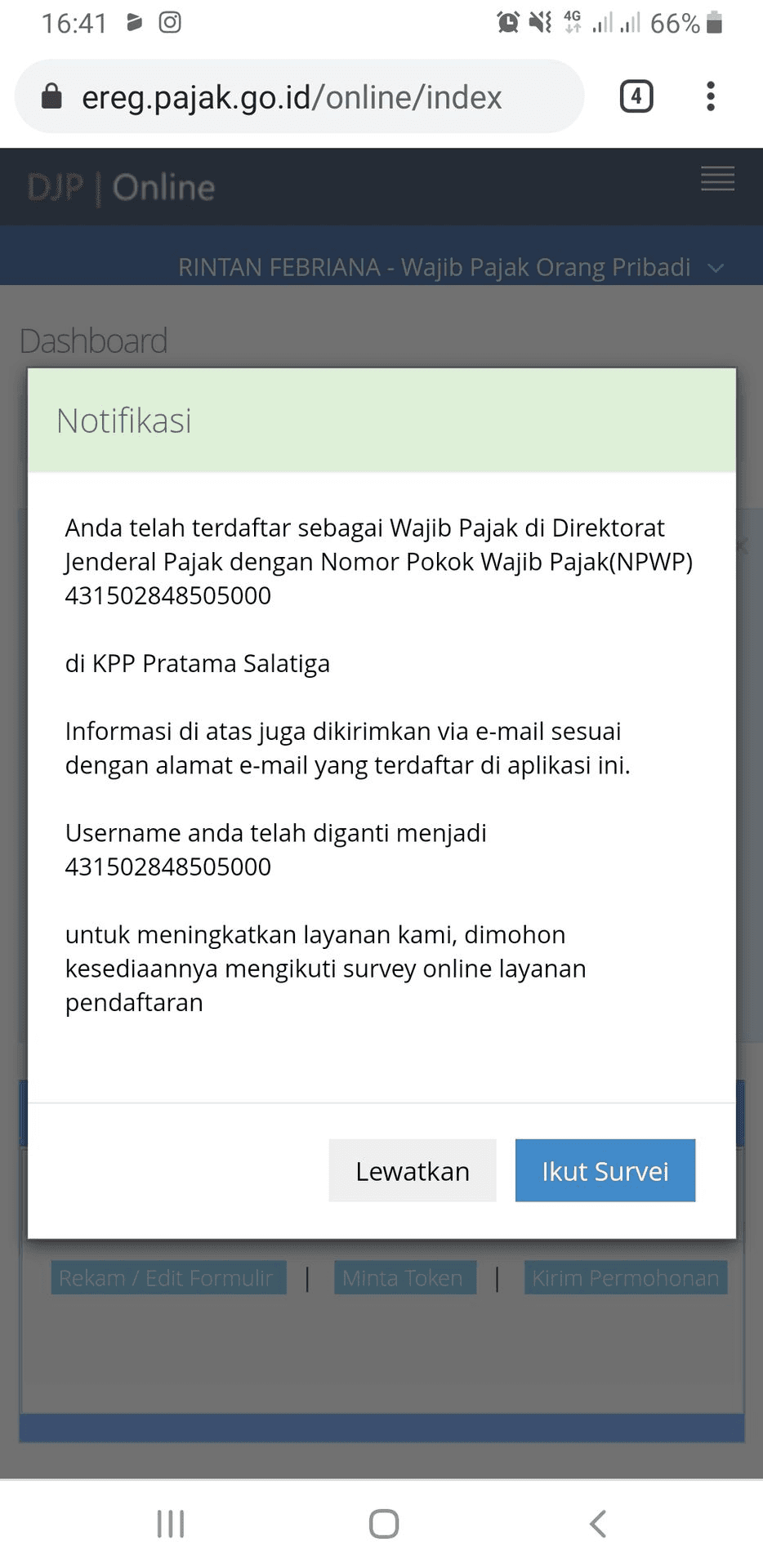
Task: Go to the home screen
Action: 383,1524
